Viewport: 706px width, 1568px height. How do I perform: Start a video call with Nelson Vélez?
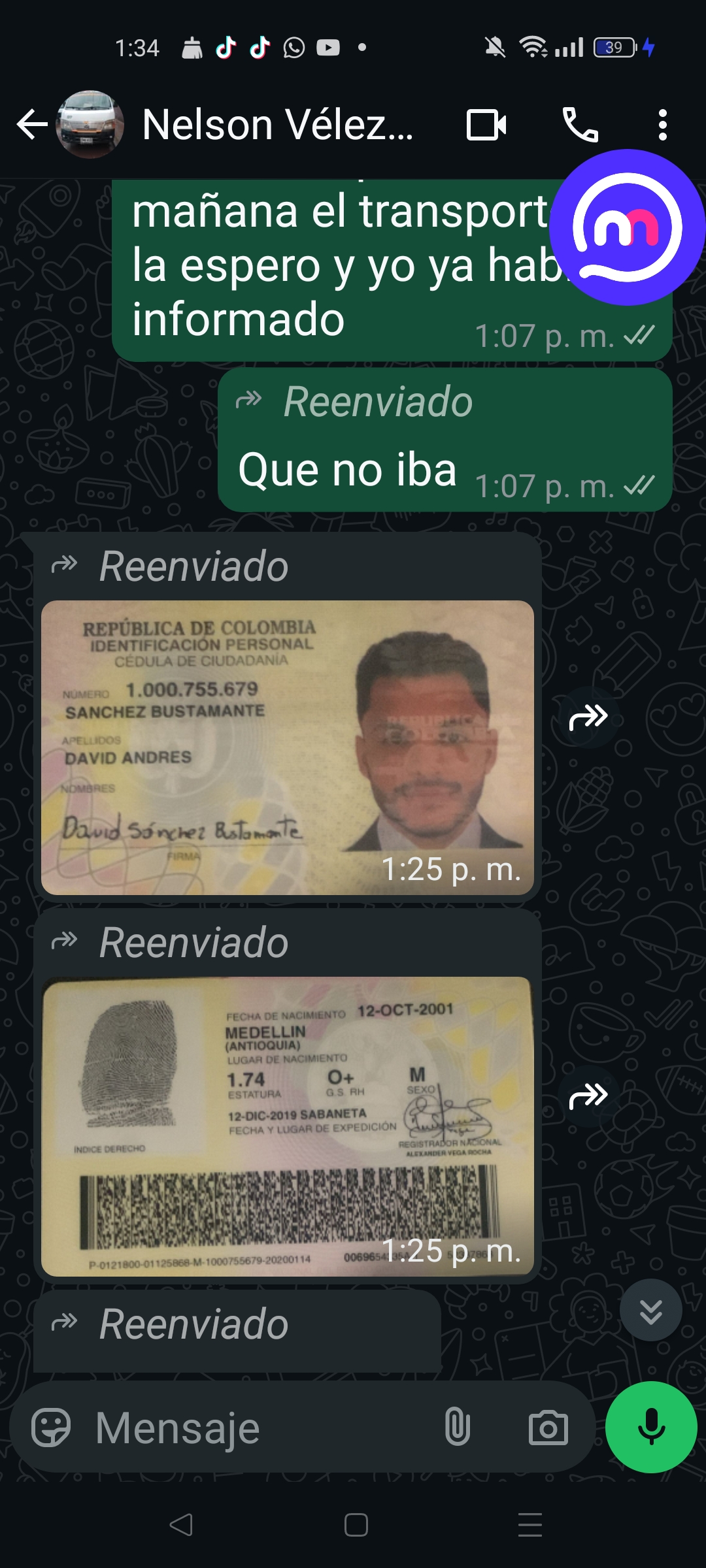[486, 124]
